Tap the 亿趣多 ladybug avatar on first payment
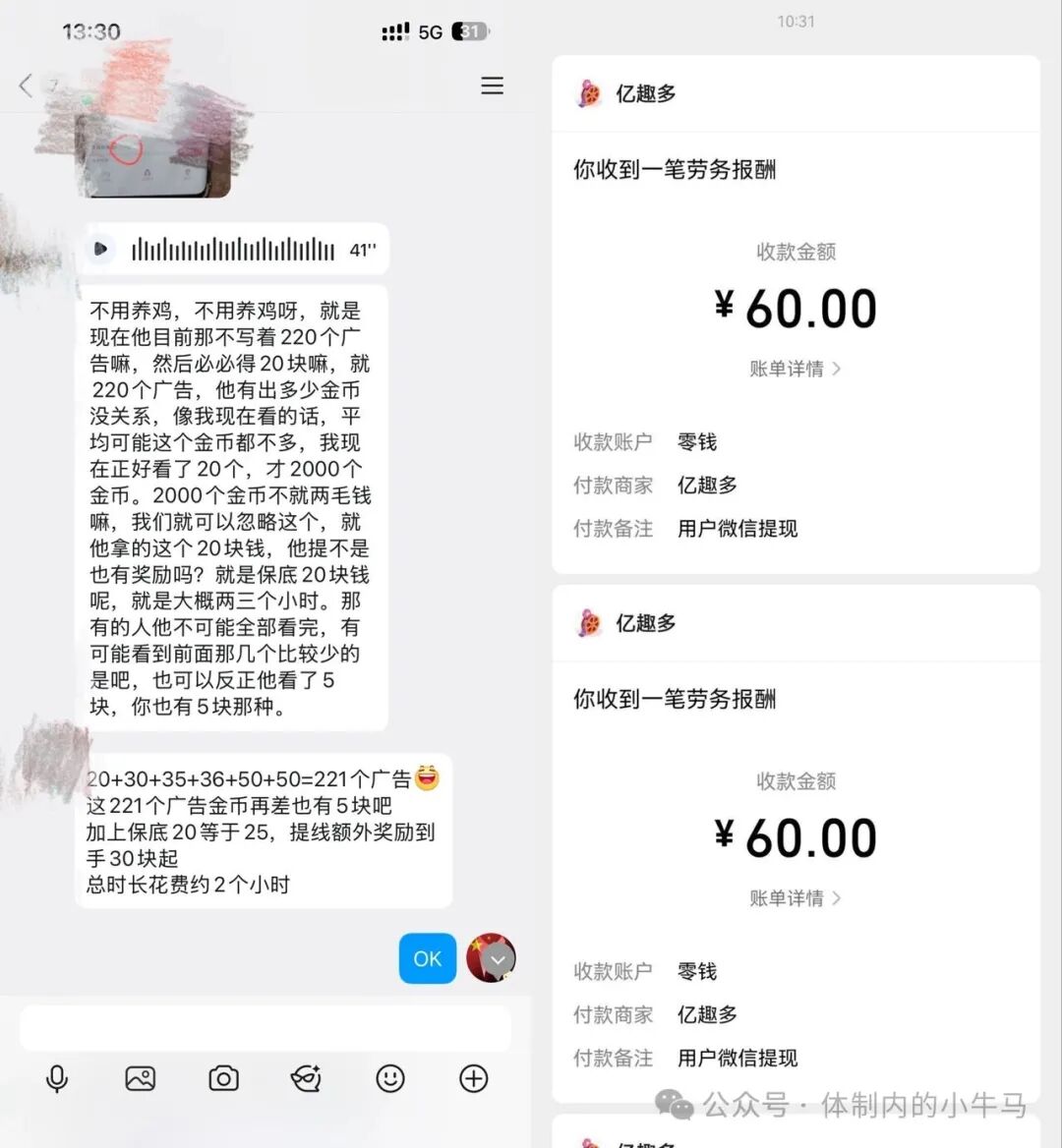 coord(588,93)
